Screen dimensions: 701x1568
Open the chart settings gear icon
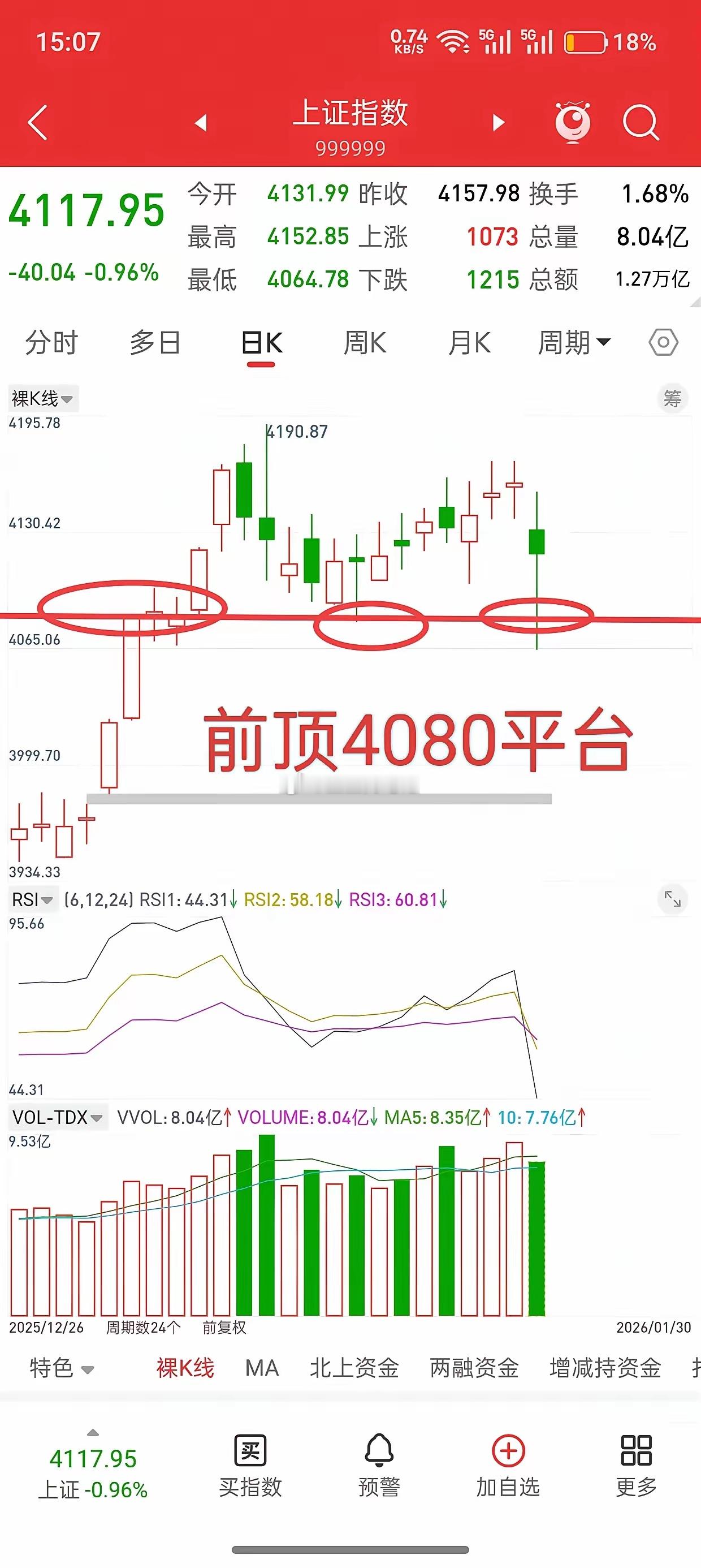pos(663,342)
